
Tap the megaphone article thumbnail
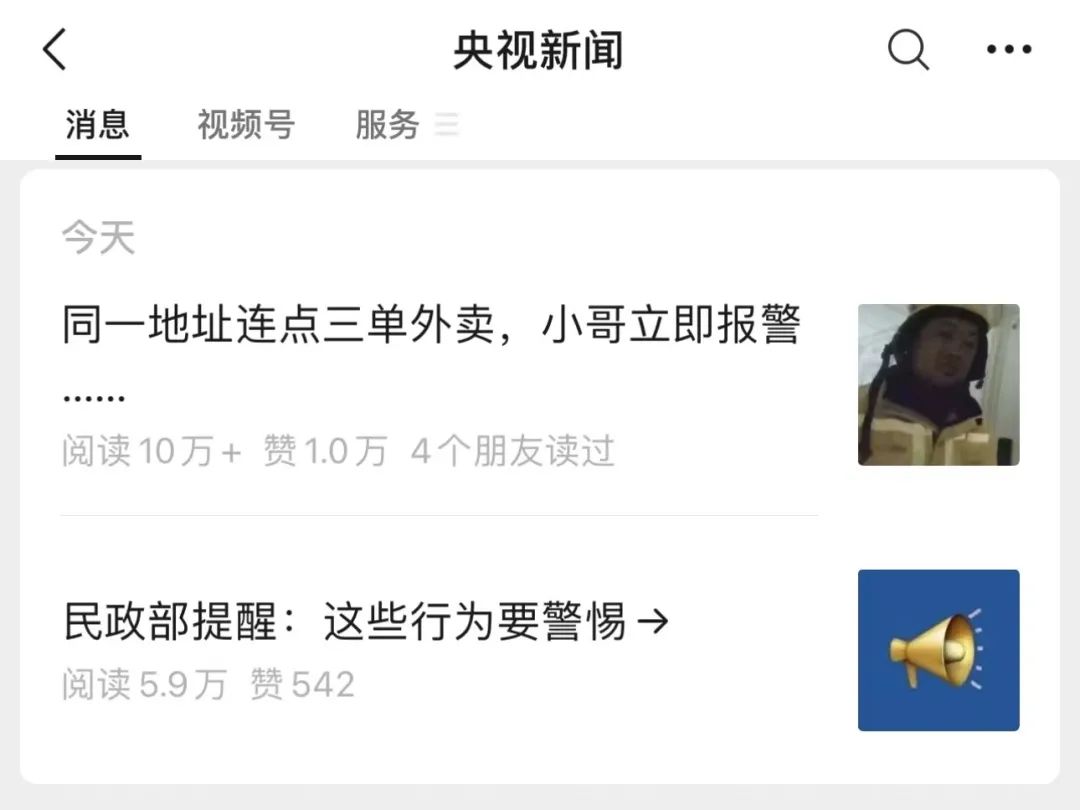pos(938,650)
